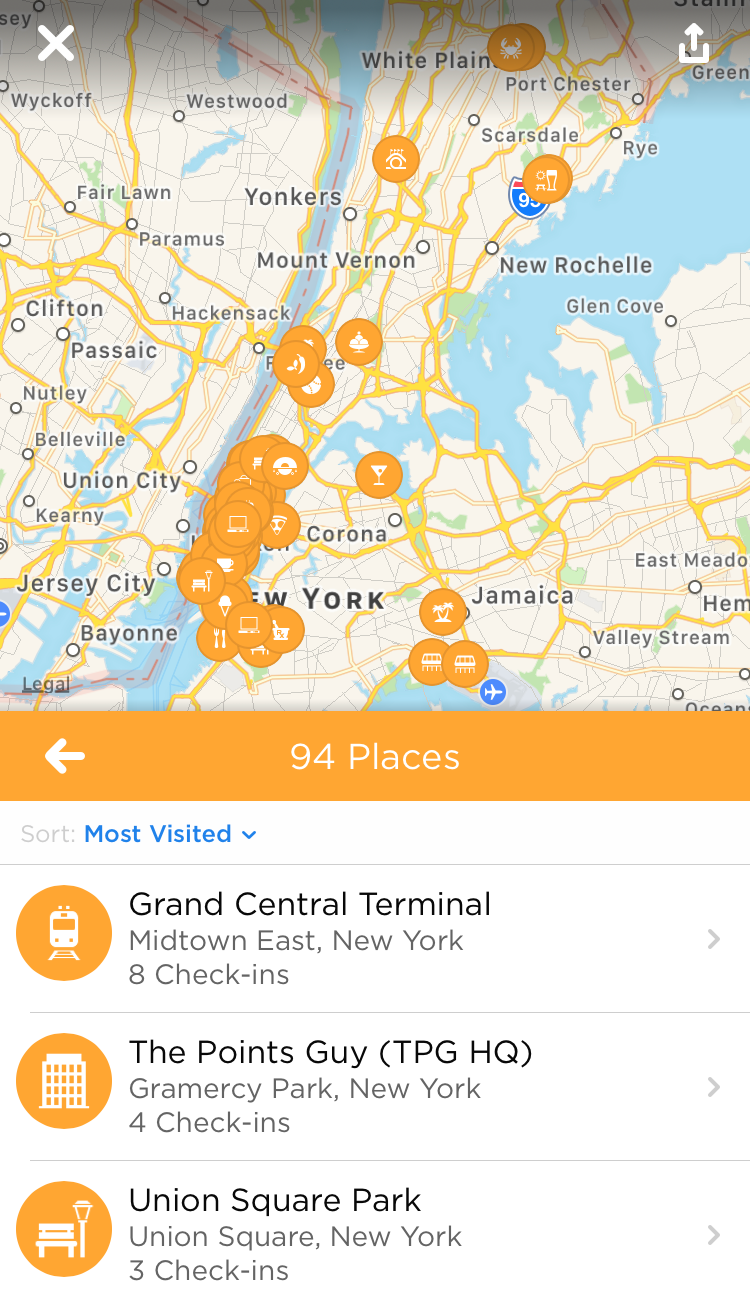Open the Legal link on the map
This screenshot has width=750, height=1295.
[46, 685]
